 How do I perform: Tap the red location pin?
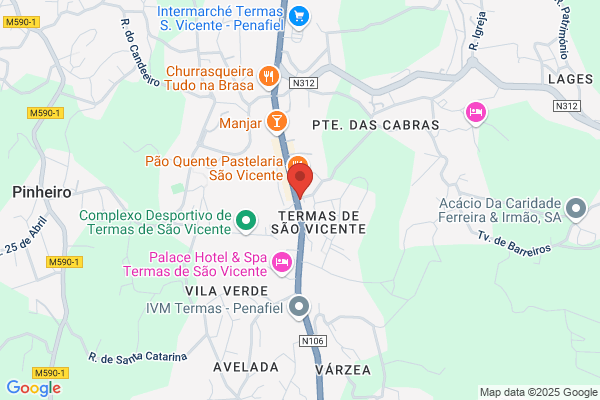pos(300,181)
